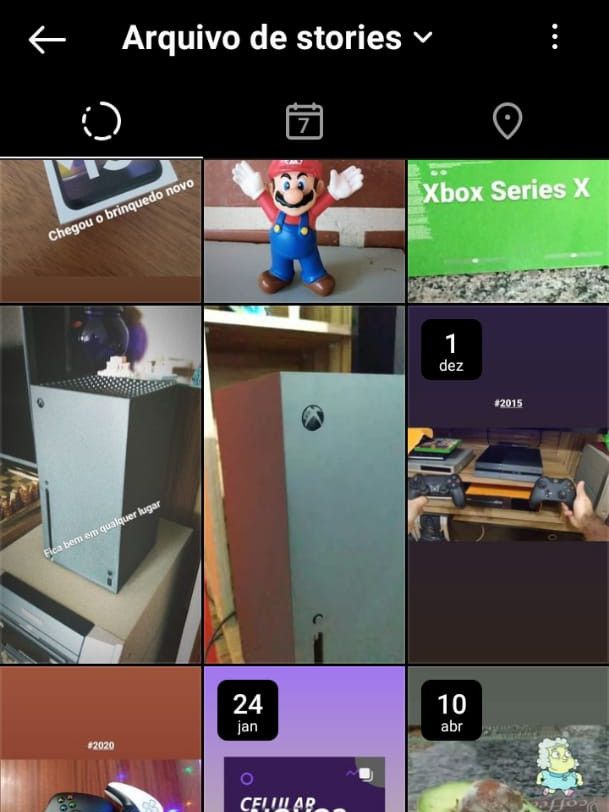The image size is (609, 812).
Task: Open the Mario figure story
Action: (304, 230)
